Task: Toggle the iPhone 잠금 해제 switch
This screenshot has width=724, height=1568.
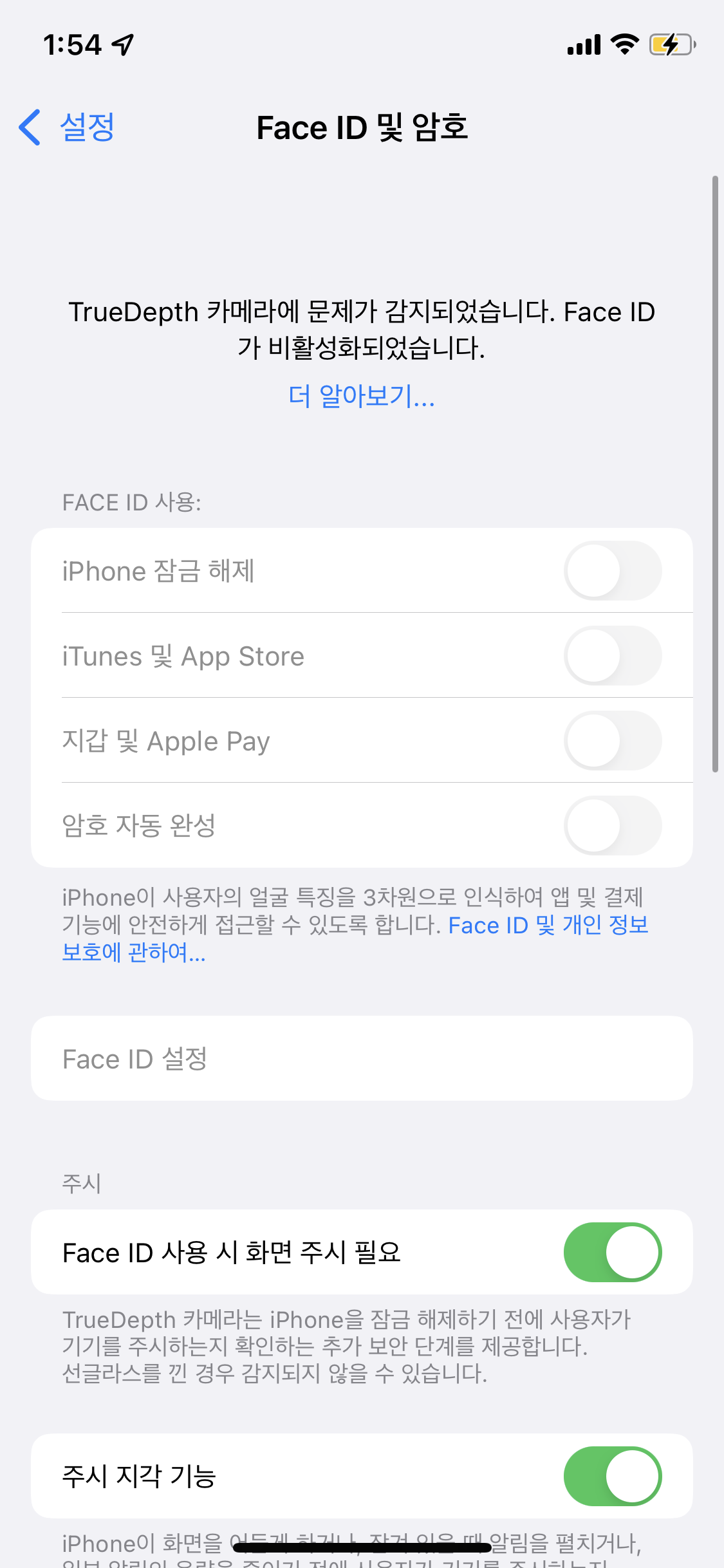Action: tap(612, 571)
